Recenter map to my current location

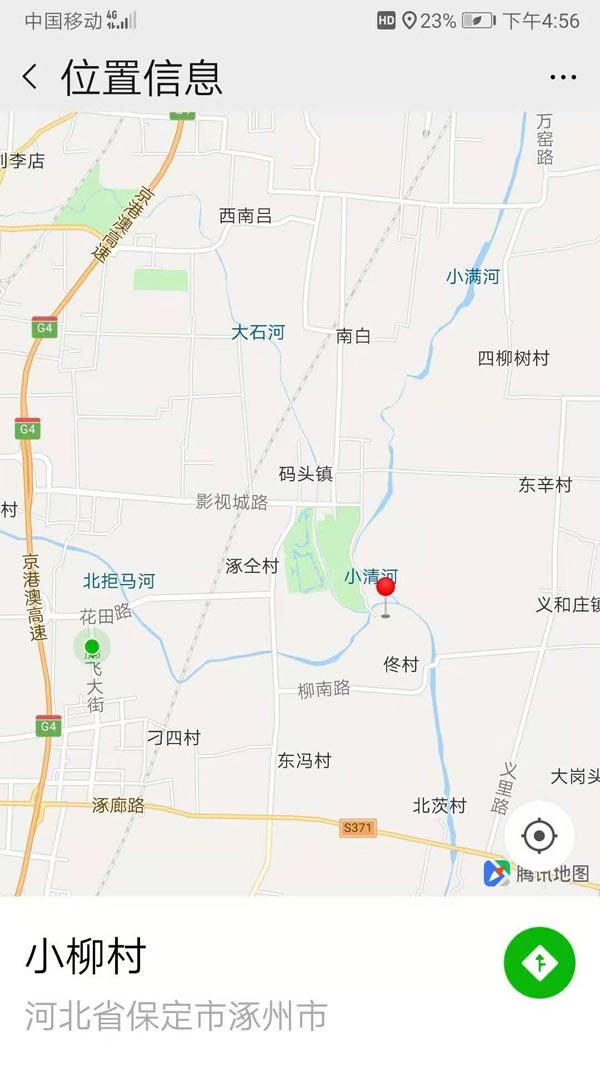[x=539, y=835]
